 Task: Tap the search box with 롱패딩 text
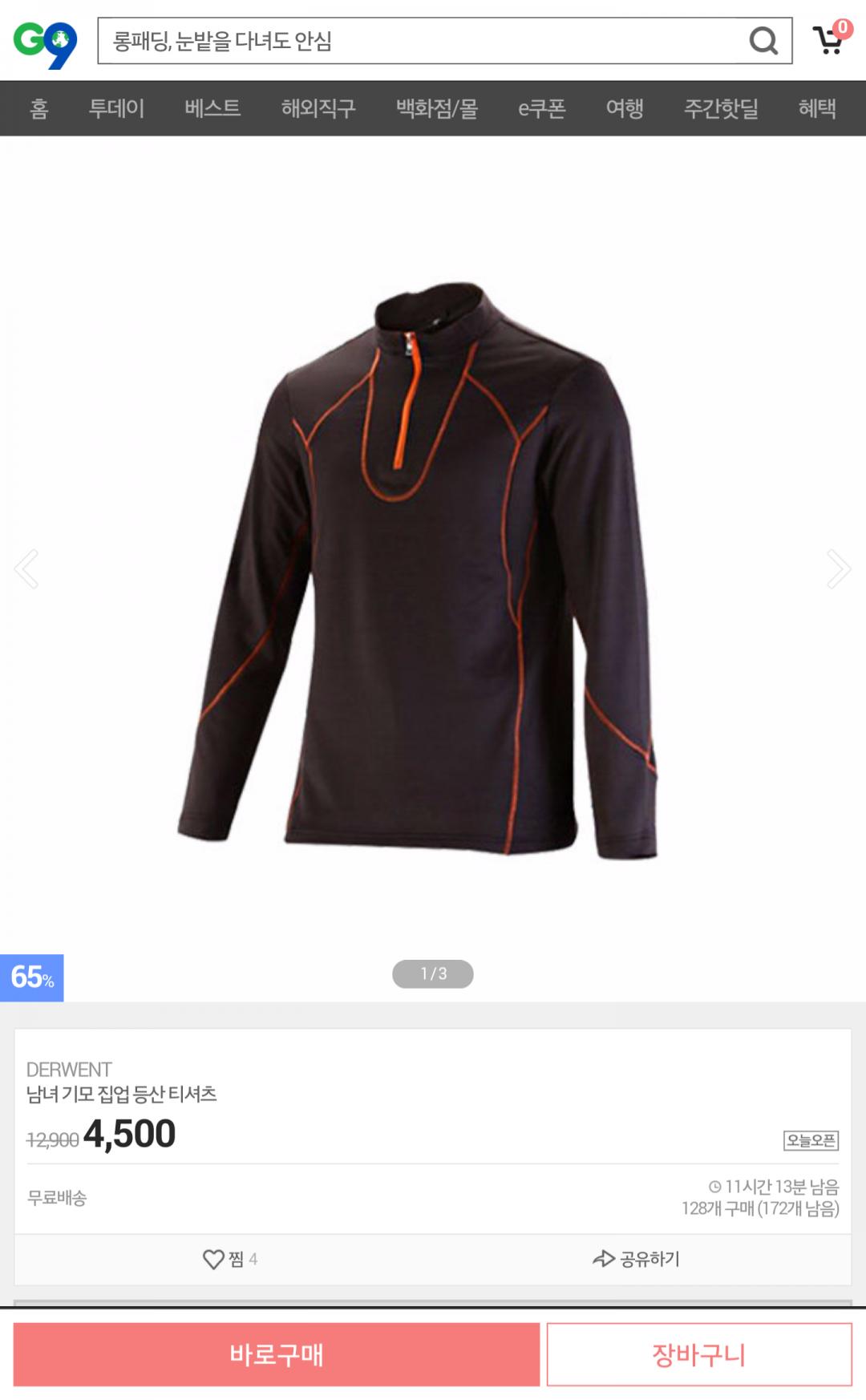click(x=417, y=41)
